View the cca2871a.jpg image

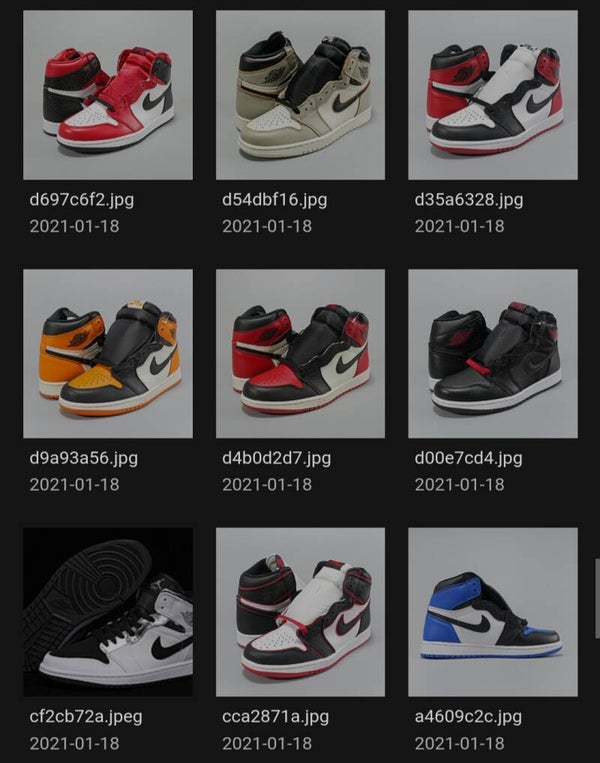(300, 612)
